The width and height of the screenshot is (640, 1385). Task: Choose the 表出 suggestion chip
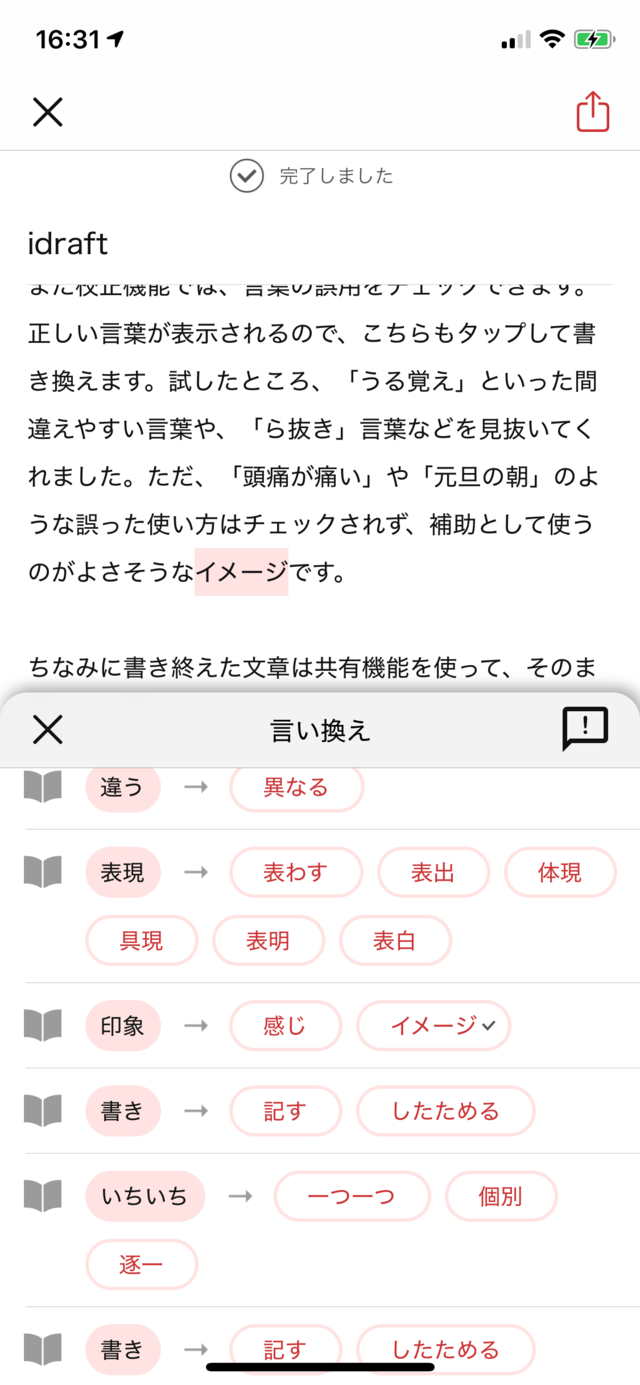coord(433,872)
